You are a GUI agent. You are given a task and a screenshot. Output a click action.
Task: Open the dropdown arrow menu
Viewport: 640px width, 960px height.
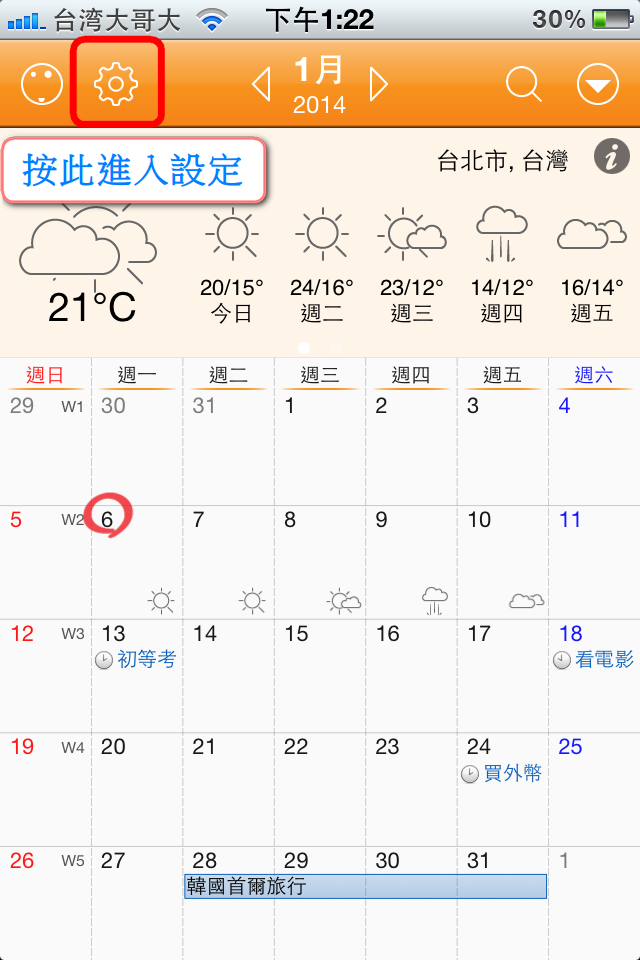598,85
